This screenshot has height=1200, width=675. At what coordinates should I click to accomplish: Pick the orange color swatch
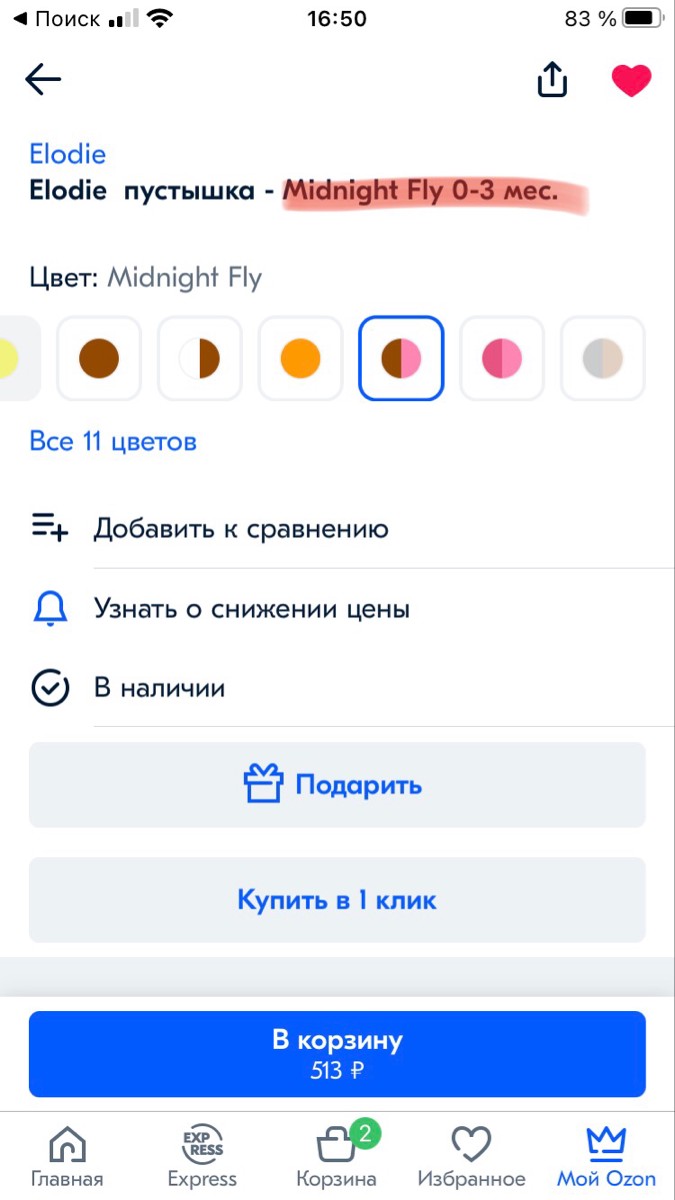coord(300,358)
